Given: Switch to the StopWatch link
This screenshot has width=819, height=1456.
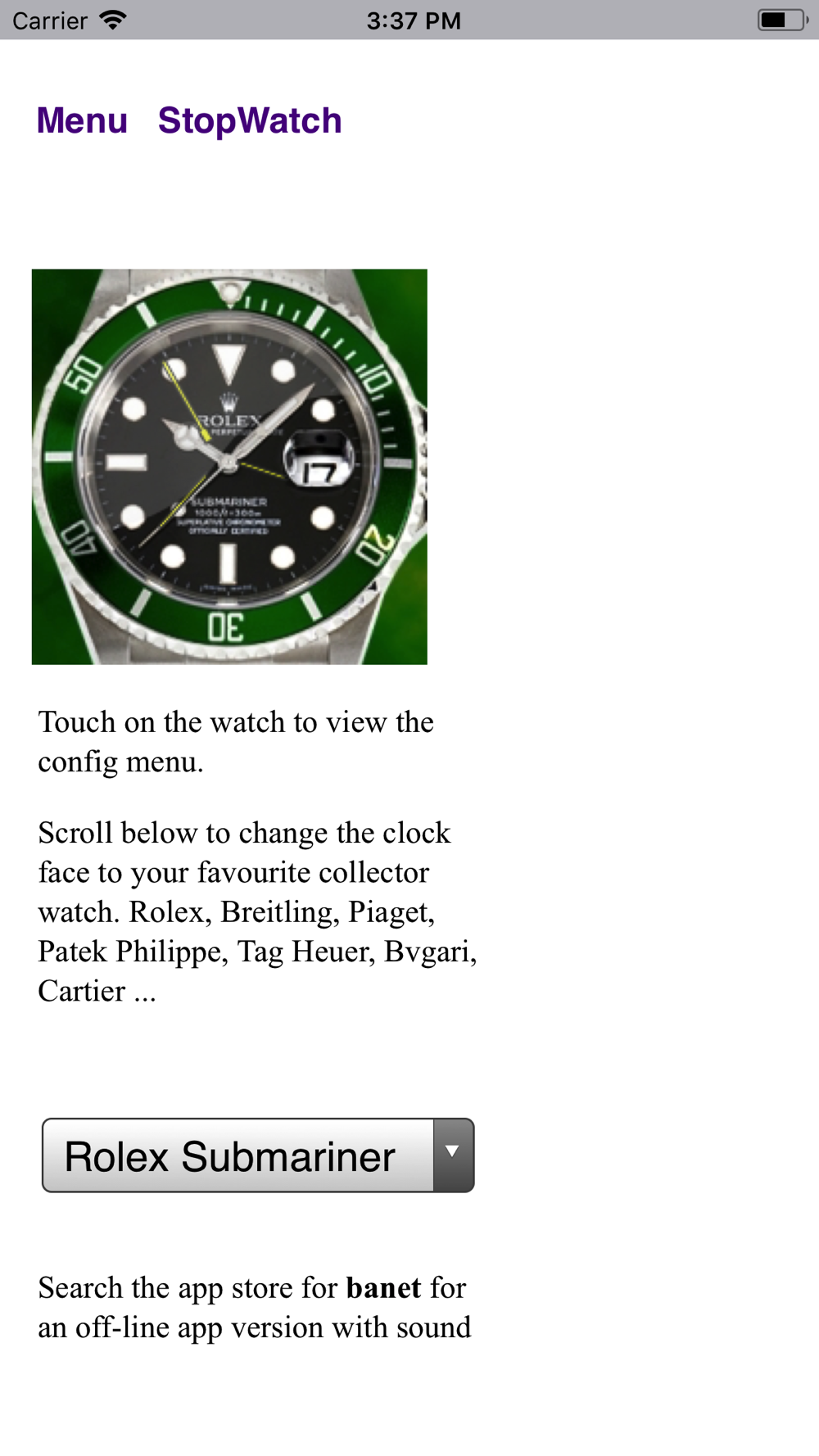Looking at the screenshot, I should click(250, 121).
